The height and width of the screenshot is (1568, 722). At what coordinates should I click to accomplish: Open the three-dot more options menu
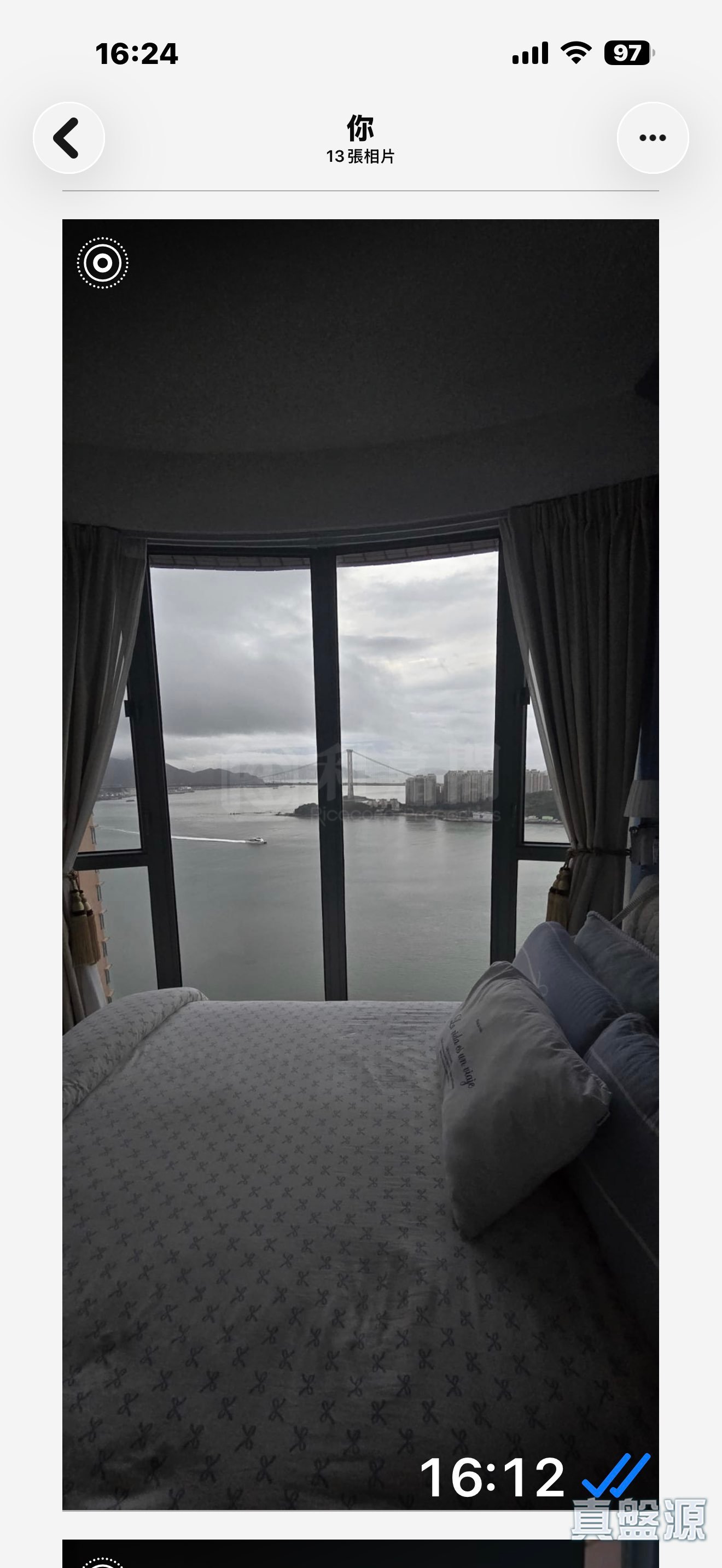653,138
